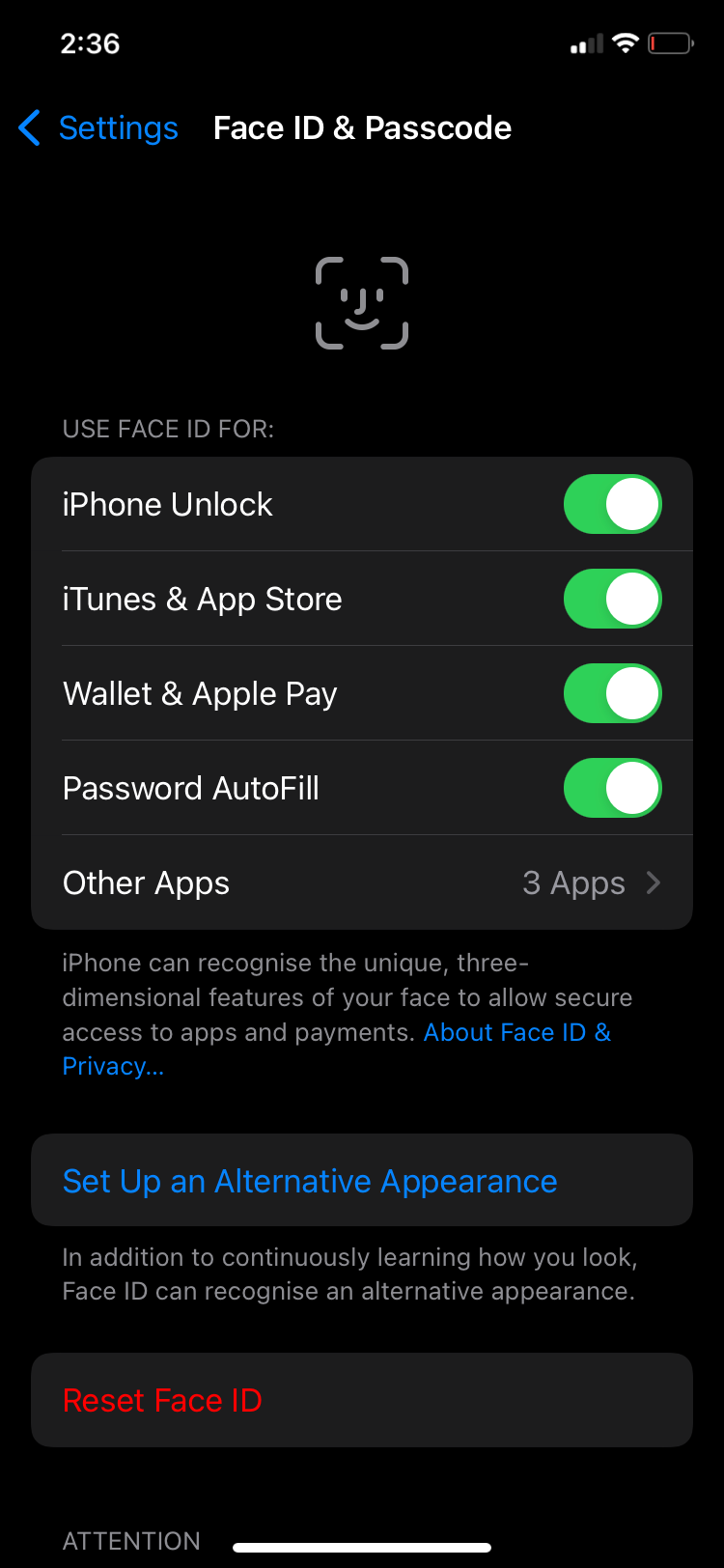Tap the clock showing 2:36
The width and height of the screenshot is (724, 1568).
click(90, 42)
